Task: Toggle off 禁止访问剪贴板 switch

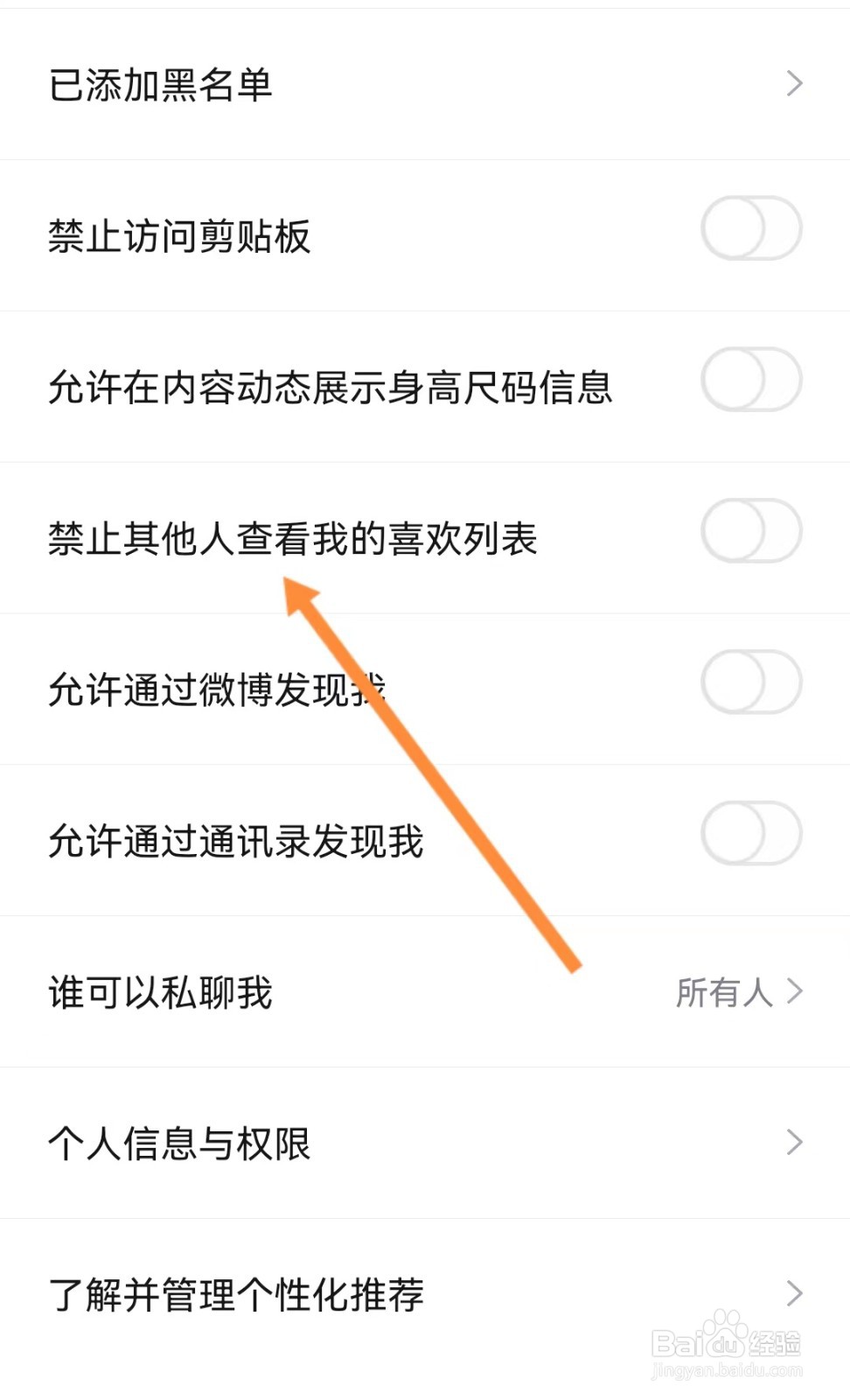Action: (750, 227)
